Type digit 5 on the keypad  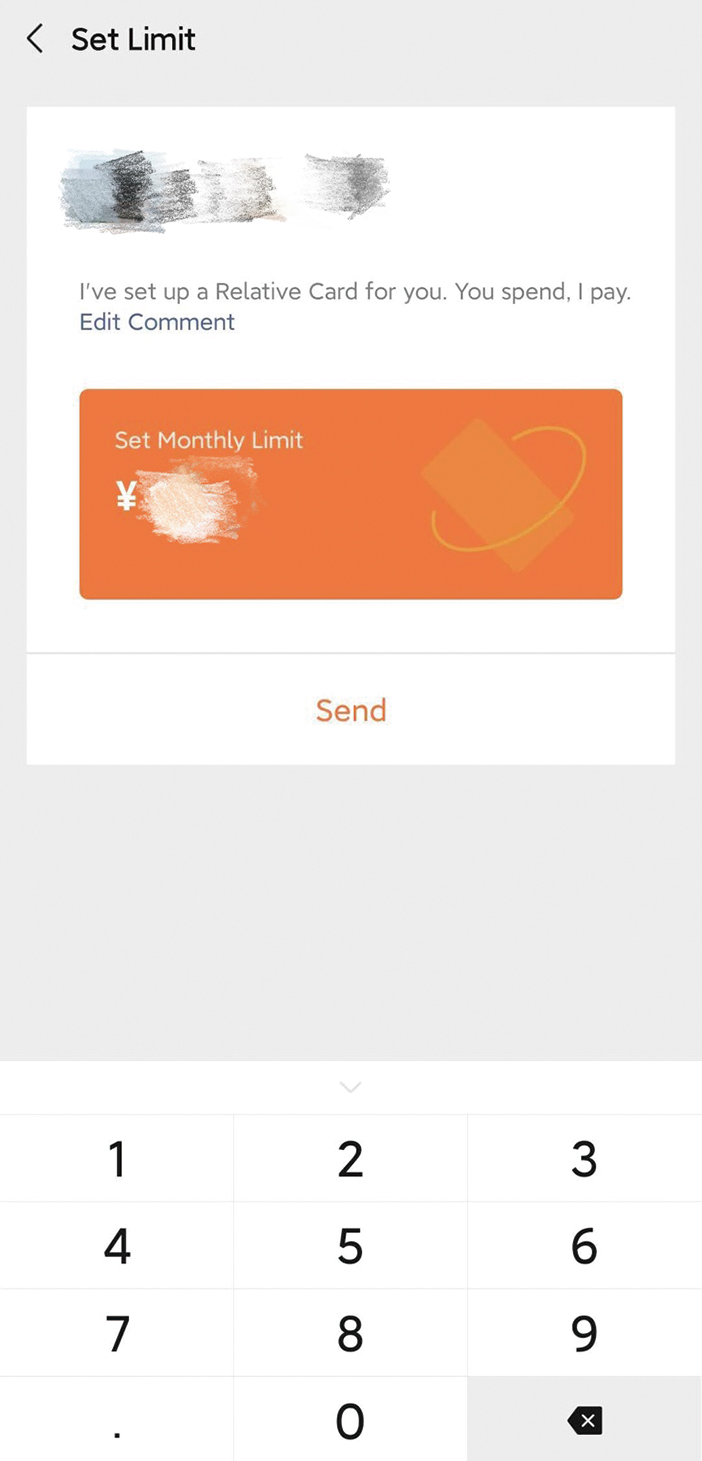coord(350,1246)
